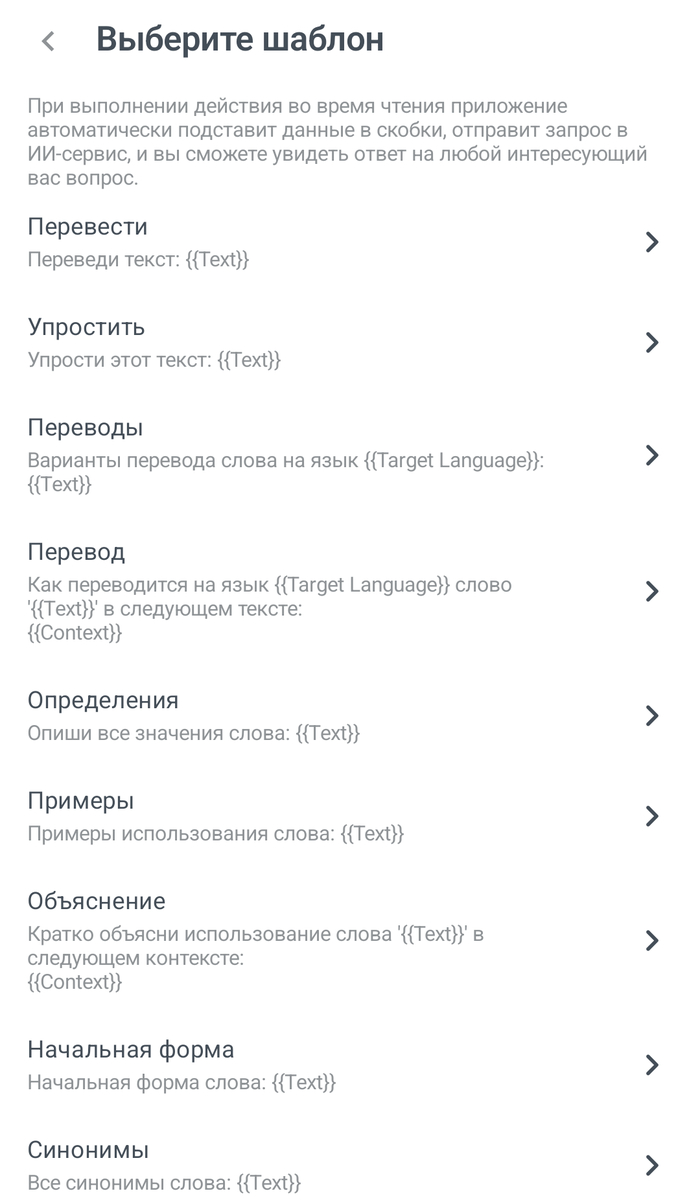This screenshot has width=700, height=1202.
Task: Open the Перевести template
Action: (x=340, y=242)
